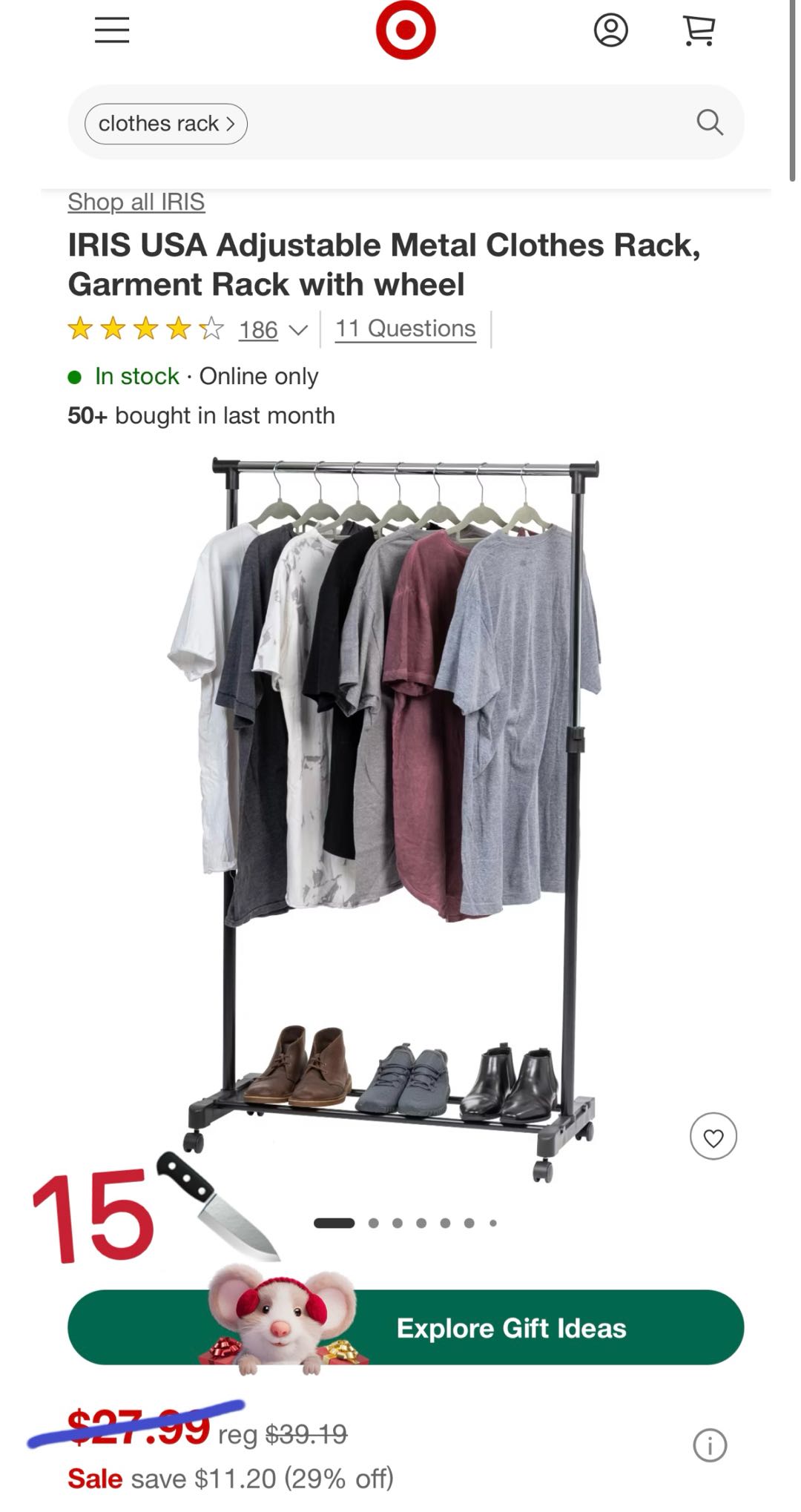801x1512 pixels.
Task: View the shopping cart
Action: point(698,30)
